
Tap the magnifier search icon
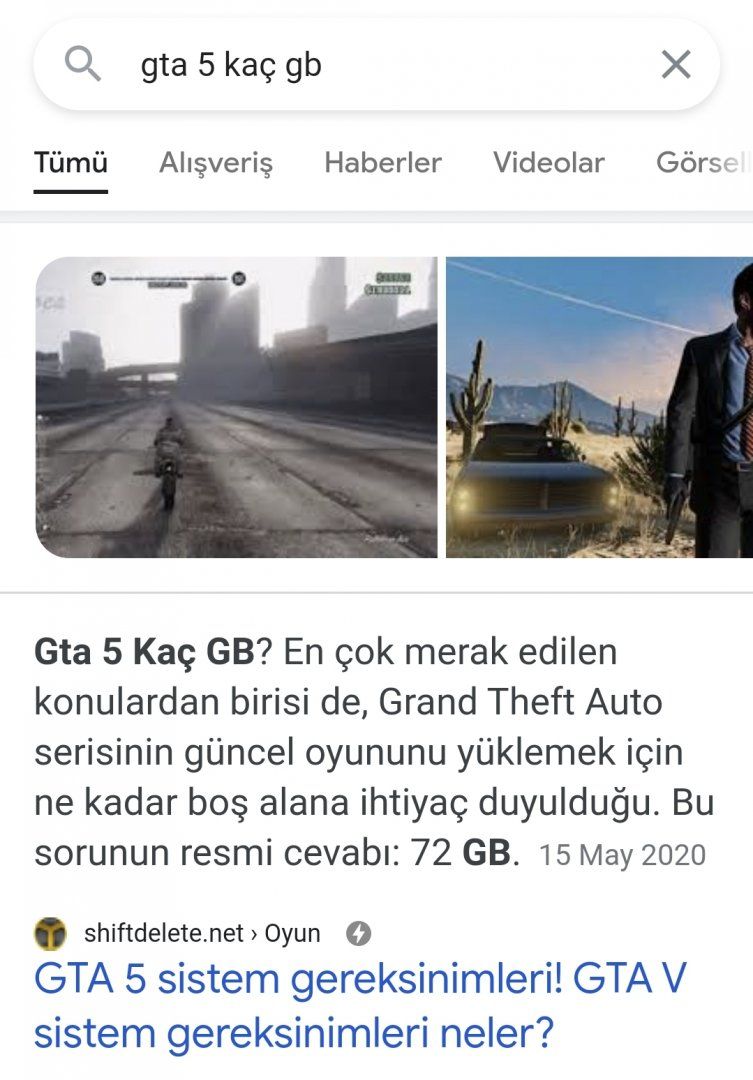(x=83, y=66)
